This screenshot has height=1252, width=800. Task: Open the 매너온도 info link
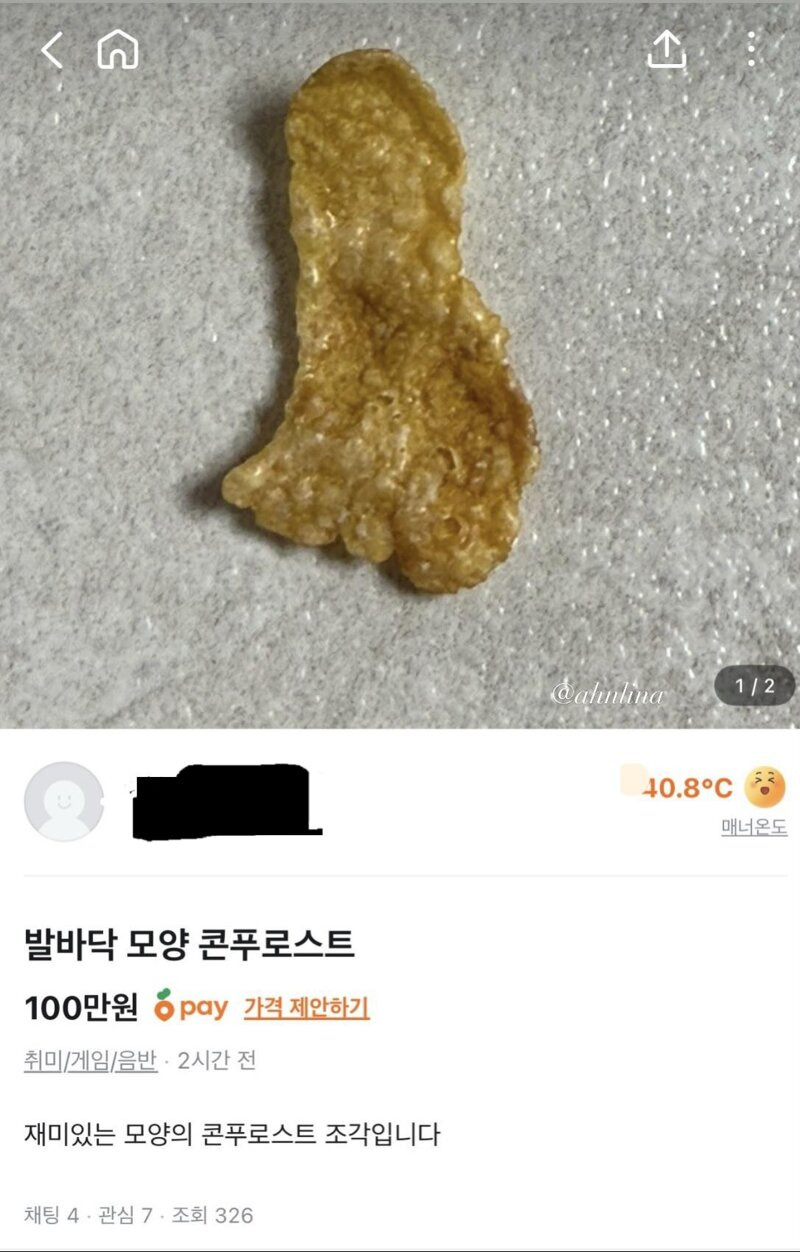point(754,828)
